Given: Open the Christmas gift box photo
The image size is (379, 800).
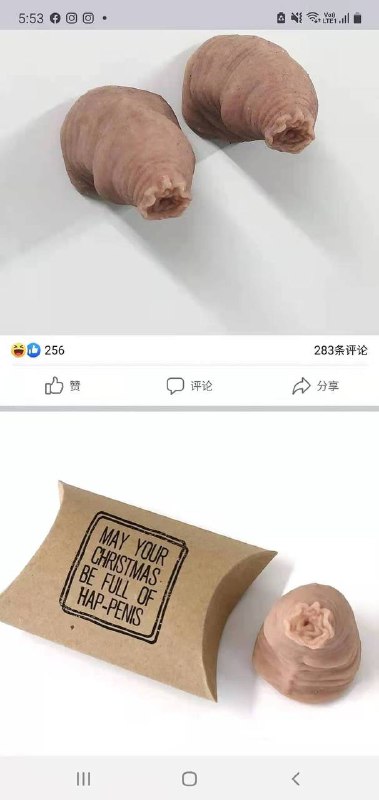Looking at the screenshot, I should (189, 583).
